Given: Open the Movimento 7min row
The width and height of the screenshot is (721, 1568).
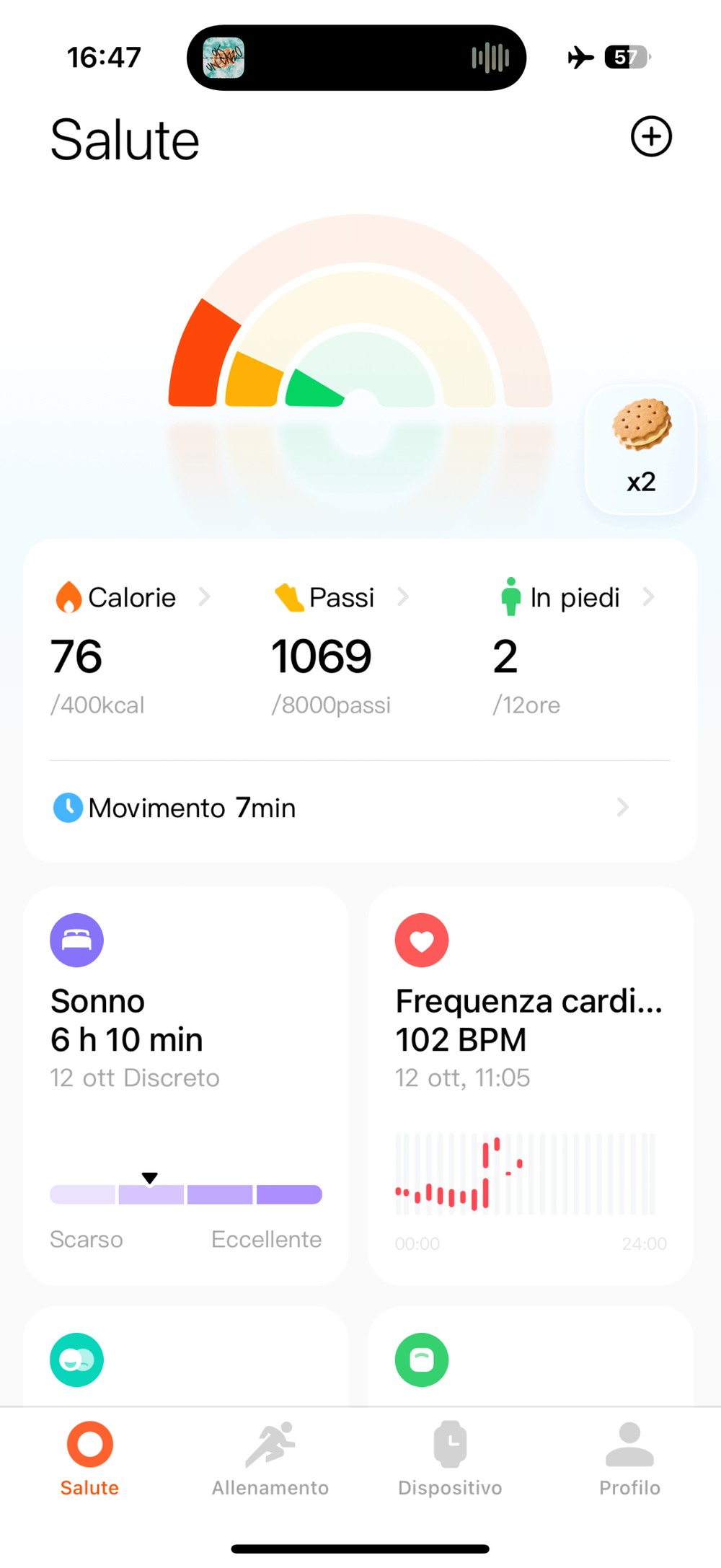Looking at the screenshot, I should (340, 808).
